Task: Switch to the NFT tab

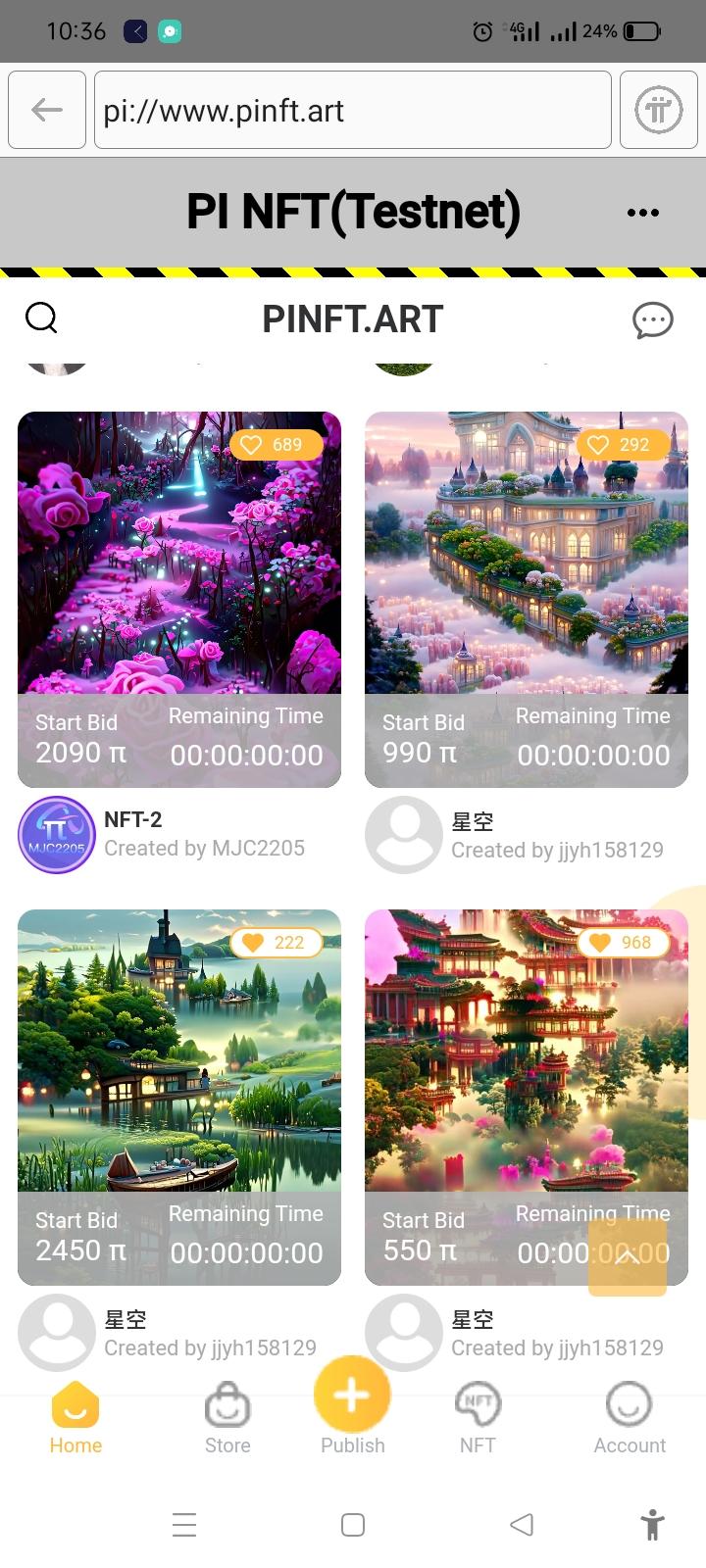Action: [x=478, y=1419]
